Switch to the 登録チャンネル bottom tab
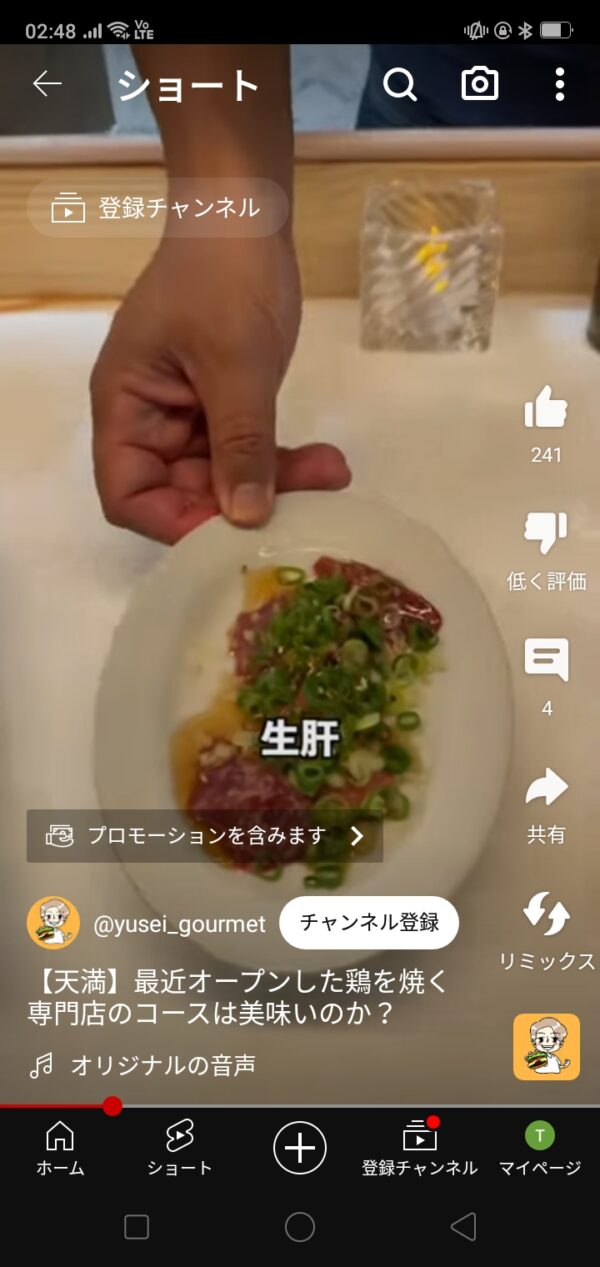 coord(420,1147)
